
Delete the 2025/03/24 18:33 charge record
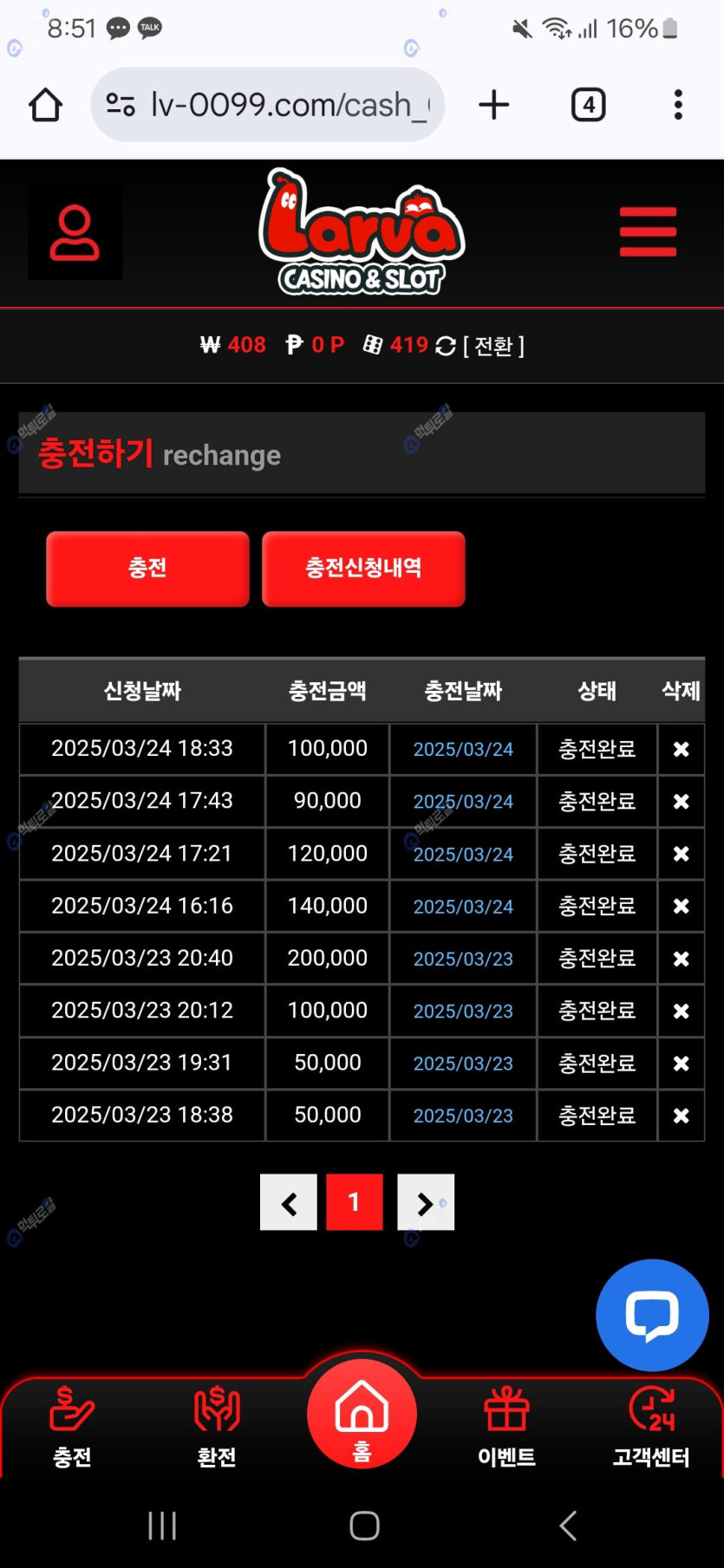(682, 749)
